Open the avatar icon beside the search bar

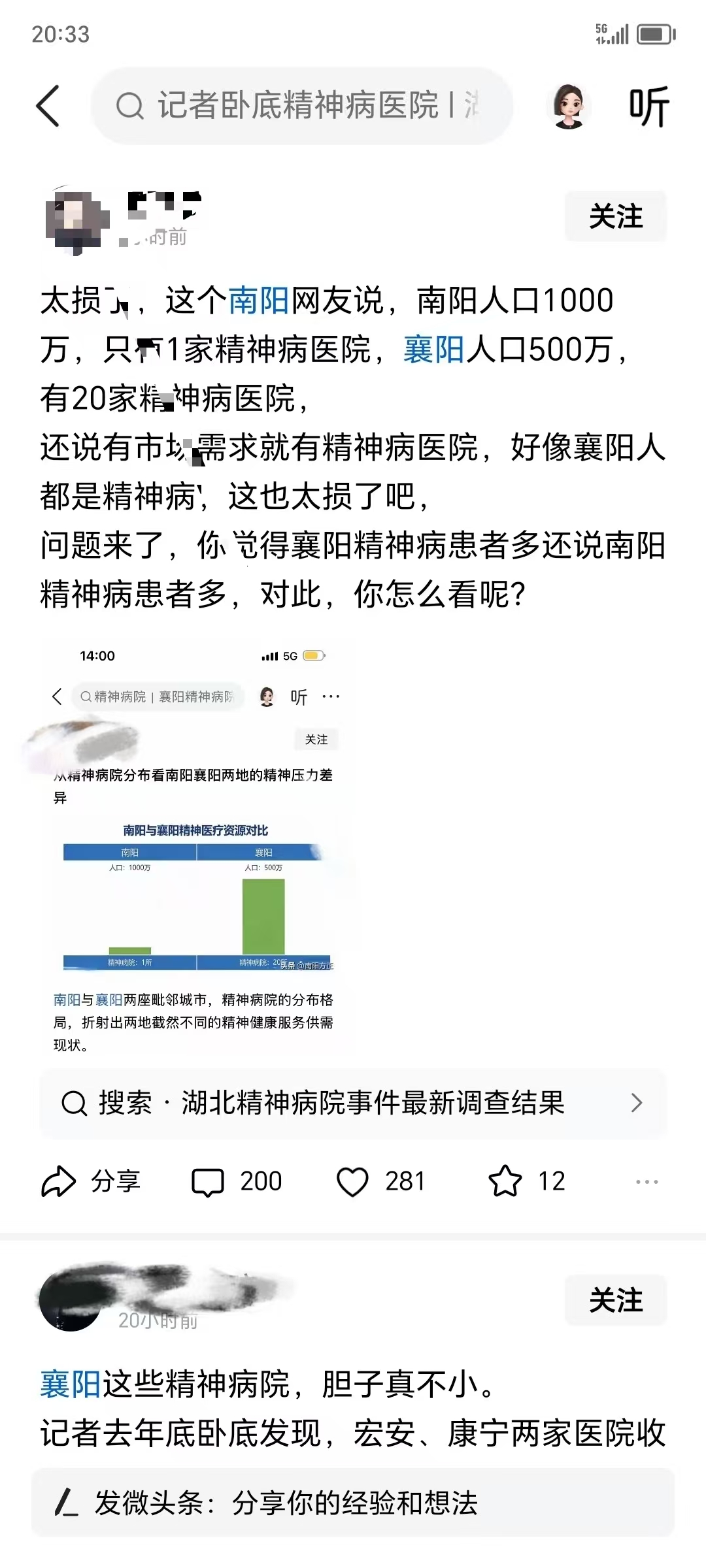[x=567, y=106]
